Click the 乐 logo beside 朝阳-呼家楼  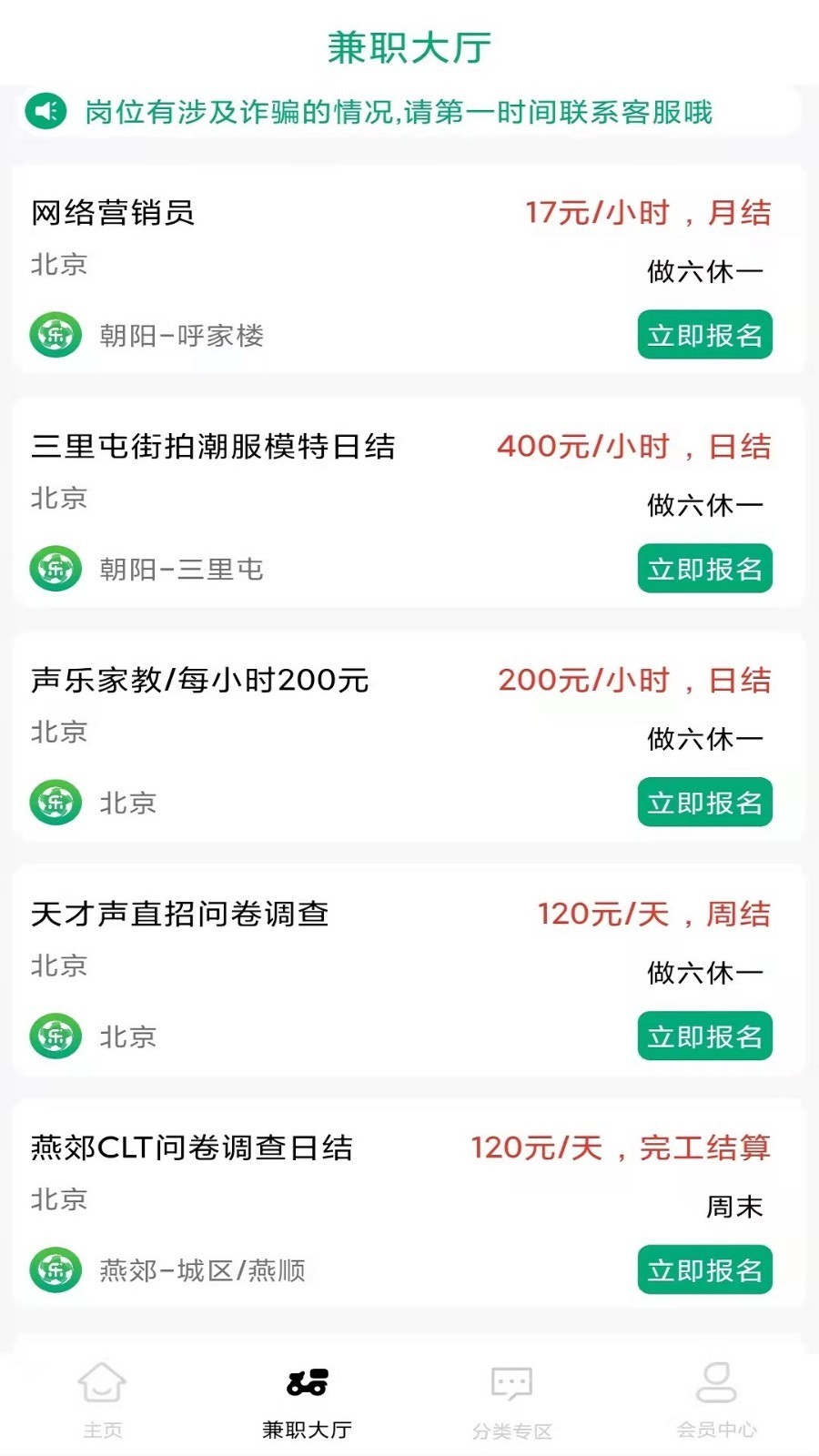coord(55,335)
